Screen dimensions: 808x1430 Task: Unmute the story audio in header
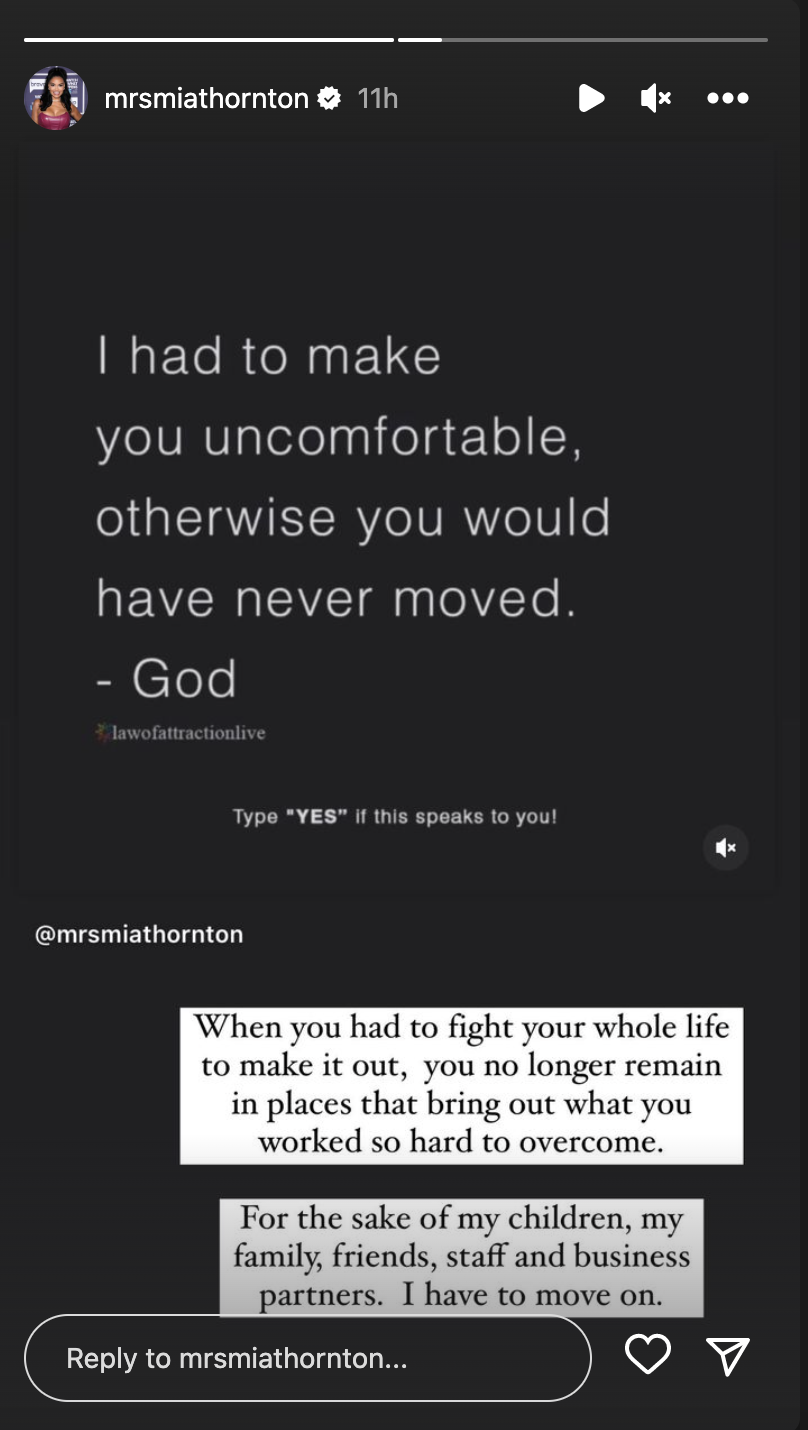(x=655, y=98)
